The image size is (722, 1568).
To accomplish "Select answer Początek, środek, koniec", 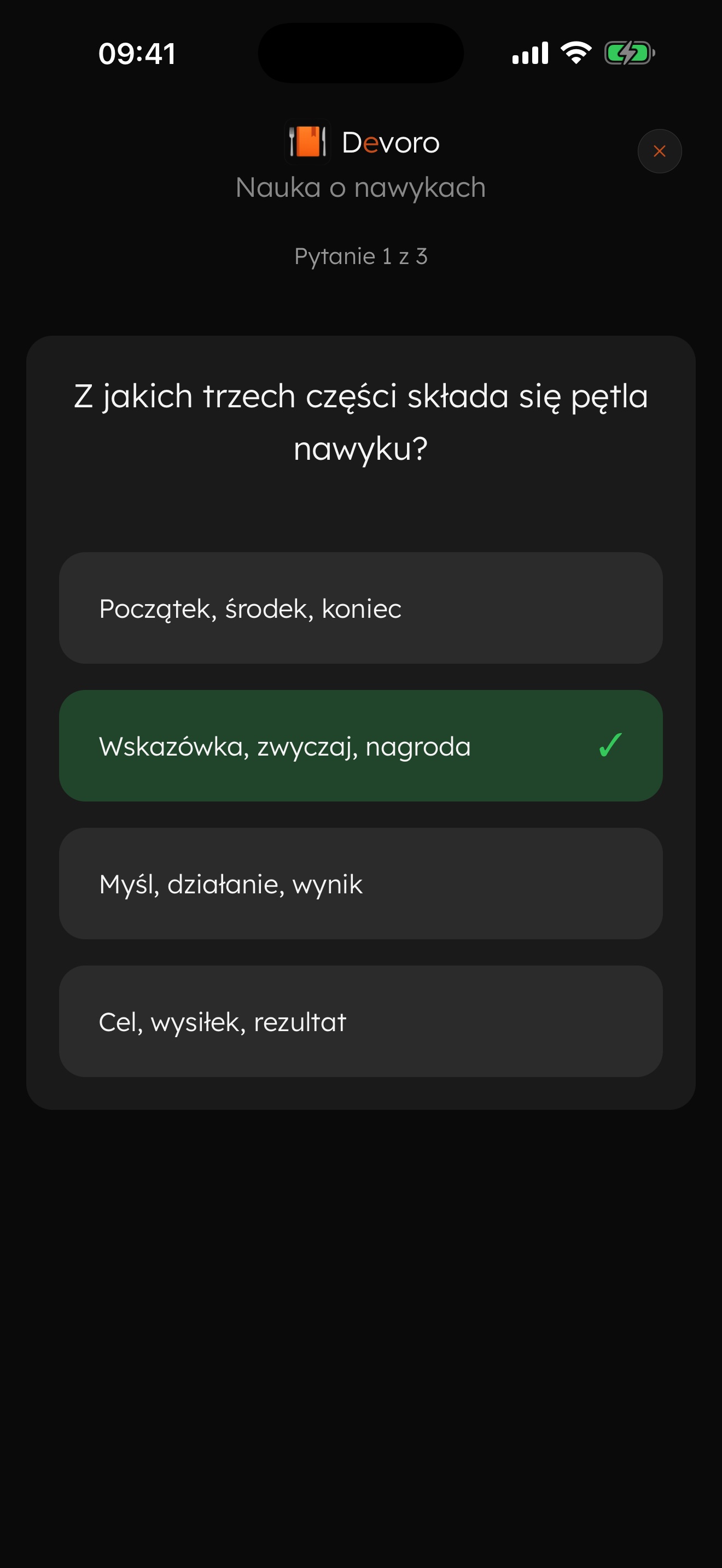I will [360, 607].
